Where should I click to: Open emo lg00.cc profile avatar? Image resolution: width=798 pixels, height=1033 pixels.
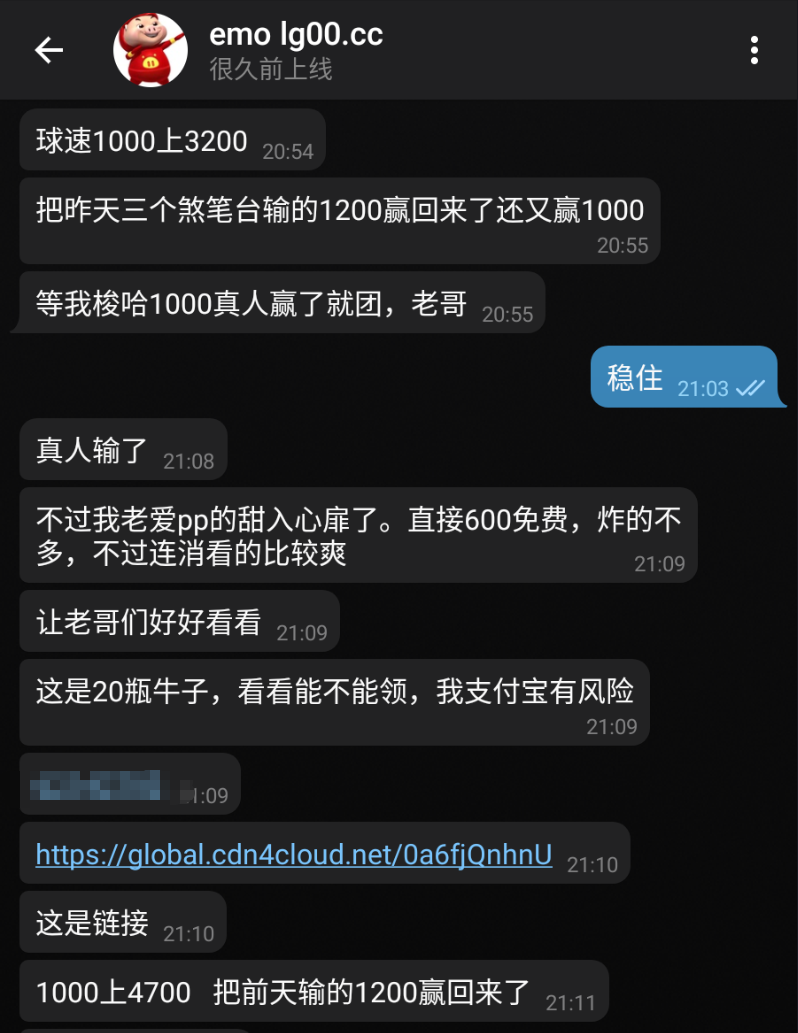(x=150, y=50)
